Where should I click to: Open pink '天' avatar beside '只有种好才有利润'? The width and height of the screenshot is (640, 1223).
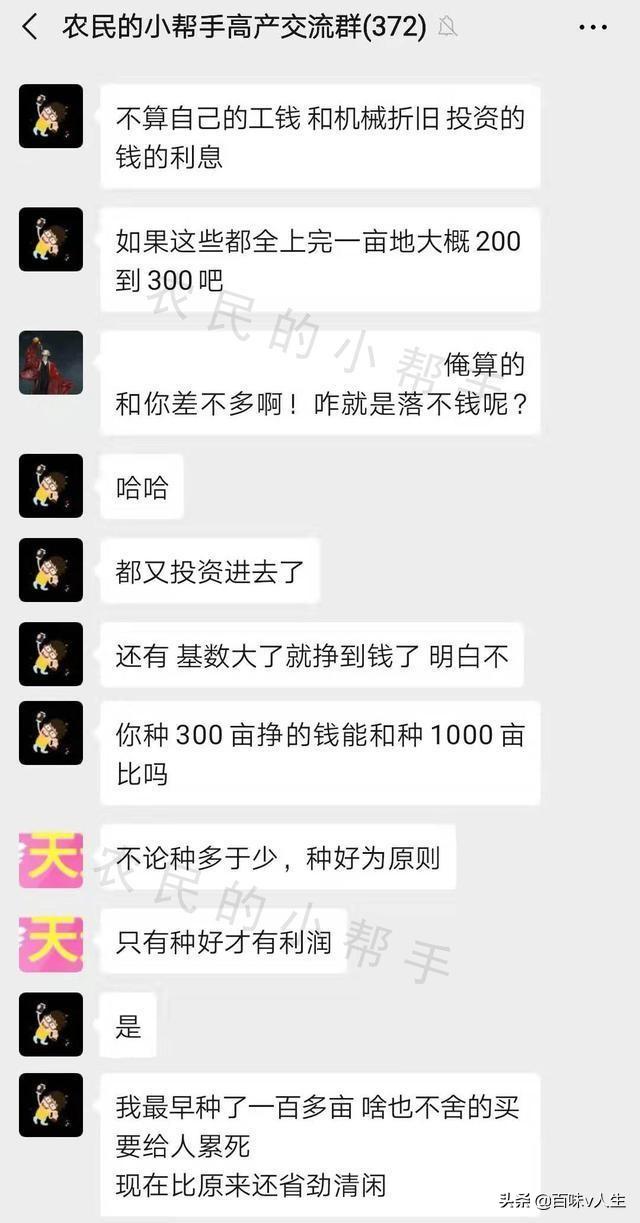click(51, 941)
